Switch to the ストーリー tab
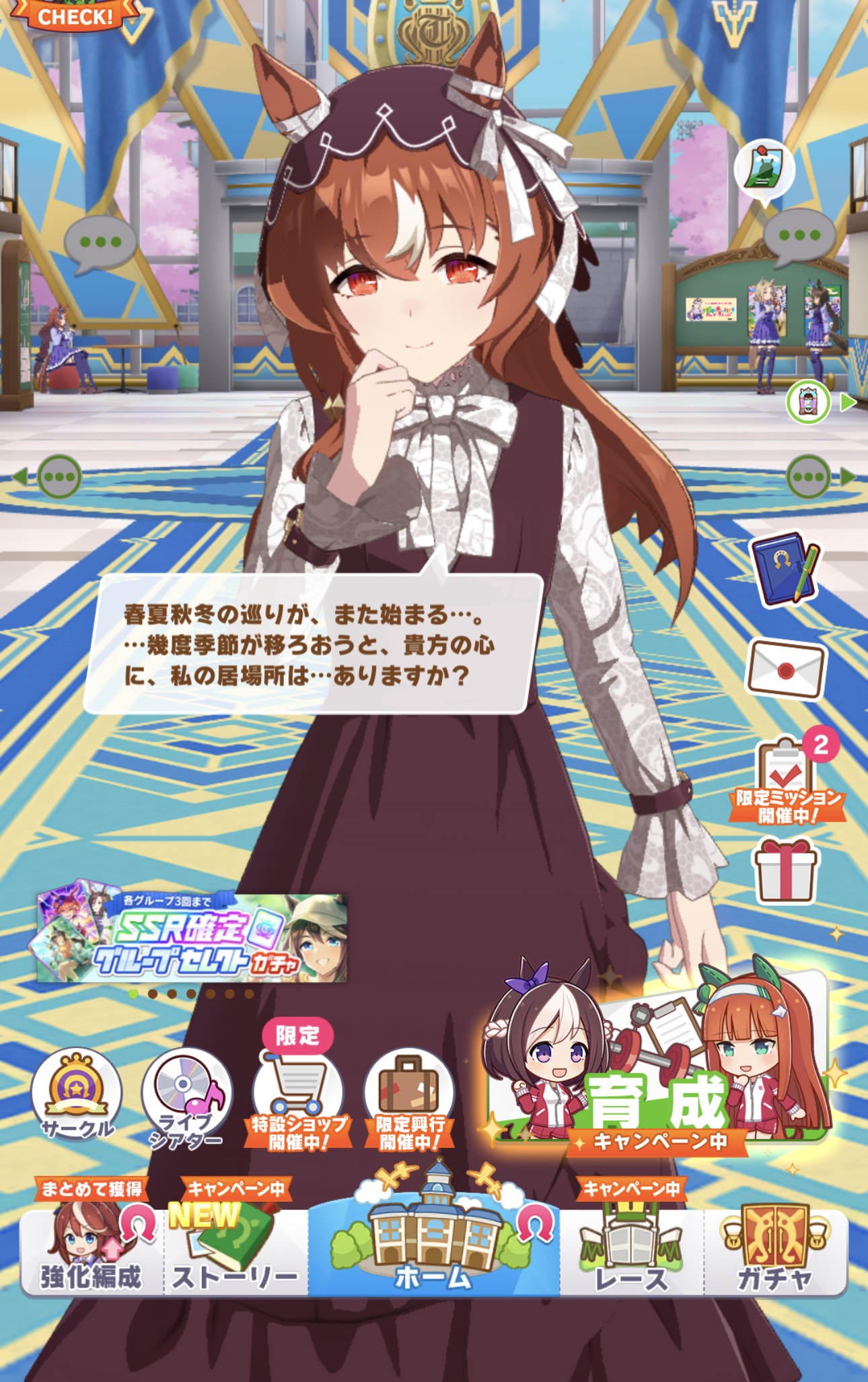Image resolution: width=868 pixels, height=1382 pixels. coord(235,1252)
